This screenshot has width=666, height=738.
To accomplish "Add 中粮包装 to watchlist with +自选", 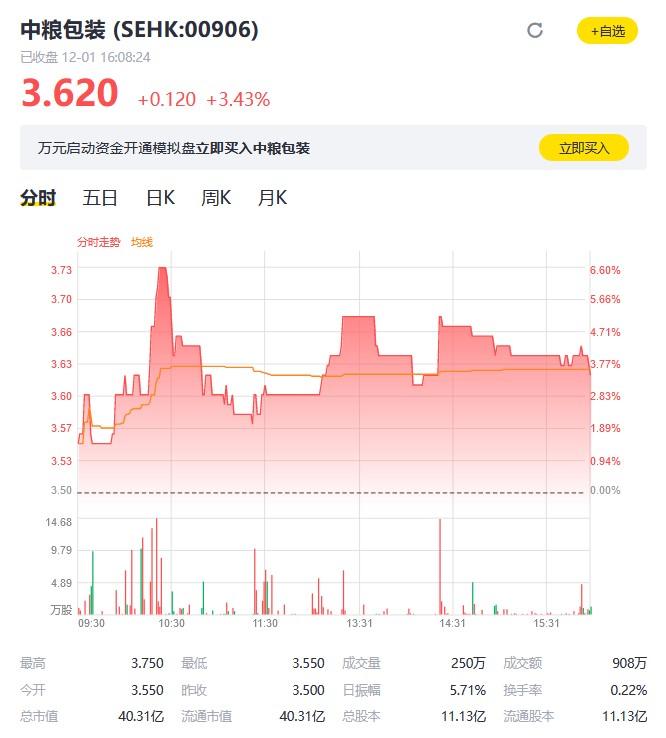I will point(607,31).
